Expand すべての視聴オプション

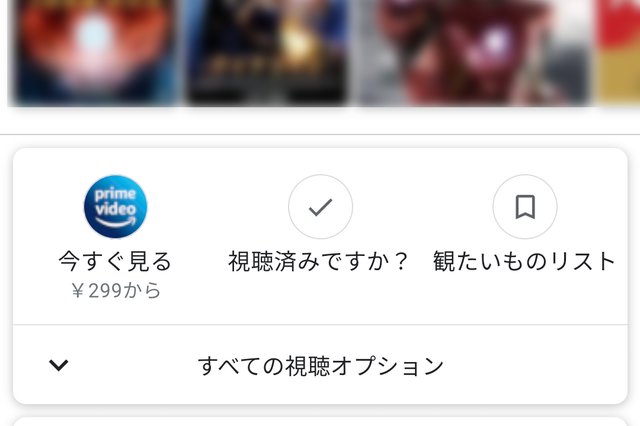pos(320,365)
